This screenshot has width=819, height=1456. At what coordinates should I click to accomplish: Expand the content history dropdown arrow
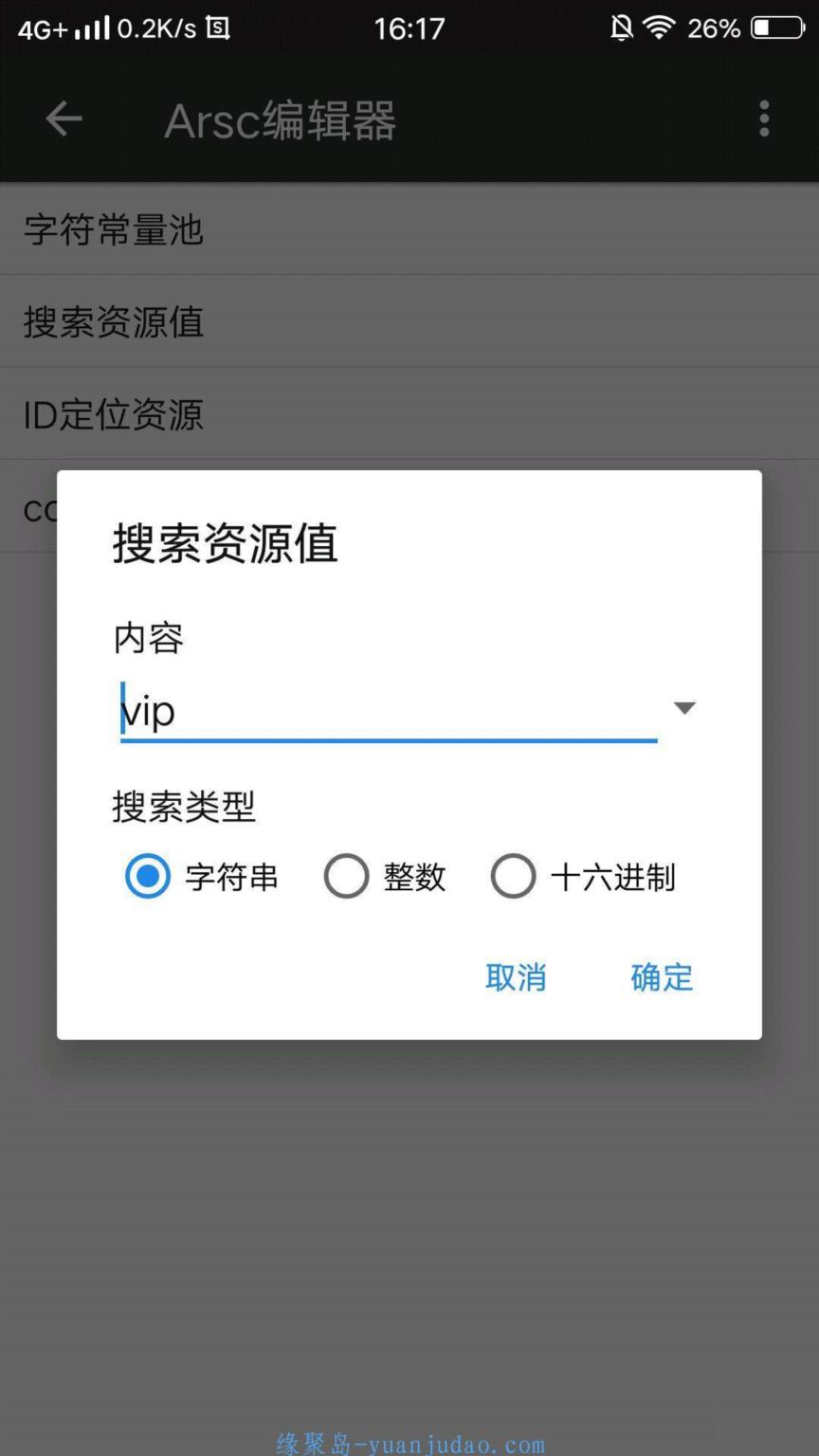pyautogui.click(x=684, y=708)
